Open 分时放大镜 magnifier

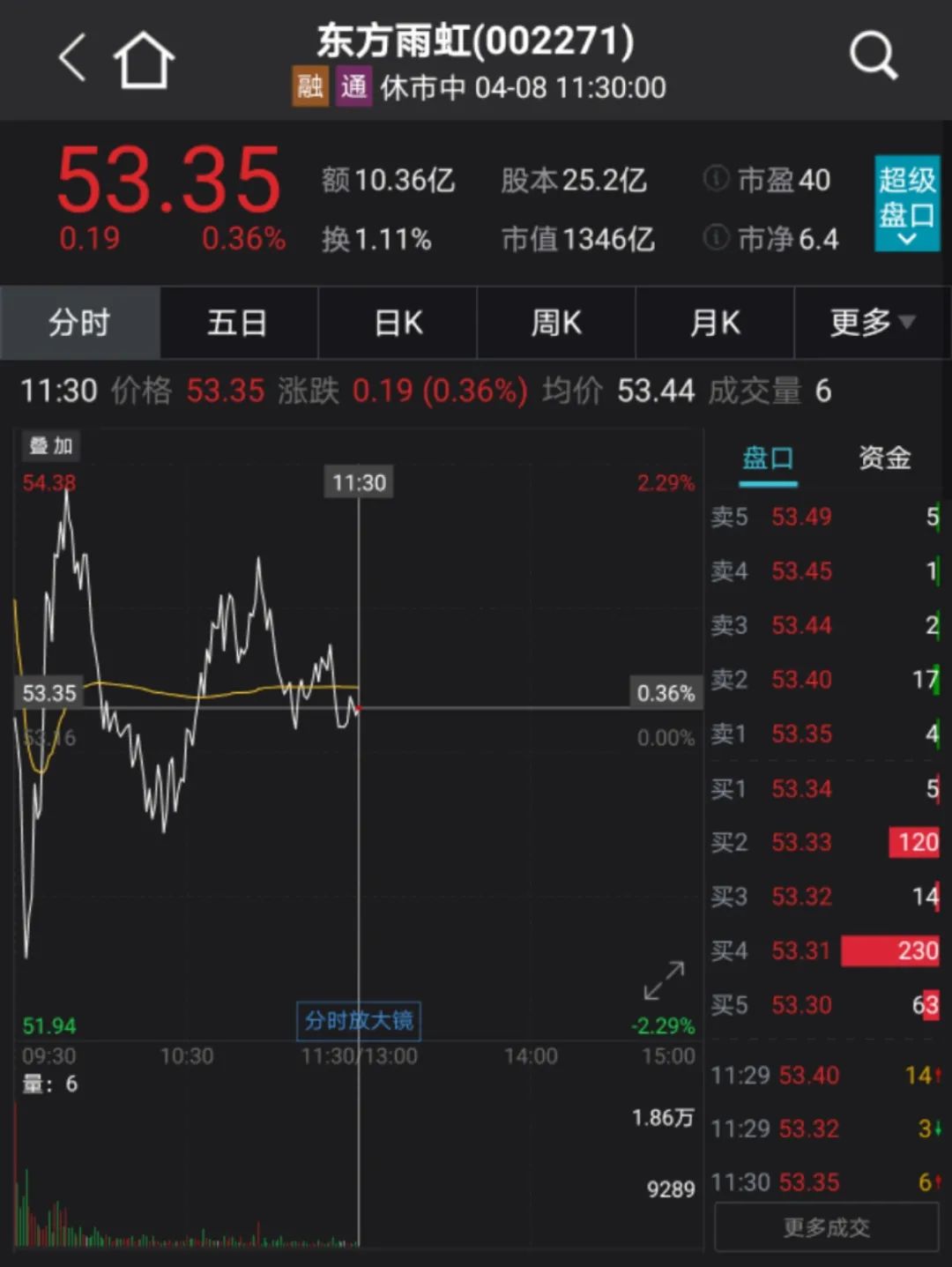[x=359, y=1021]
